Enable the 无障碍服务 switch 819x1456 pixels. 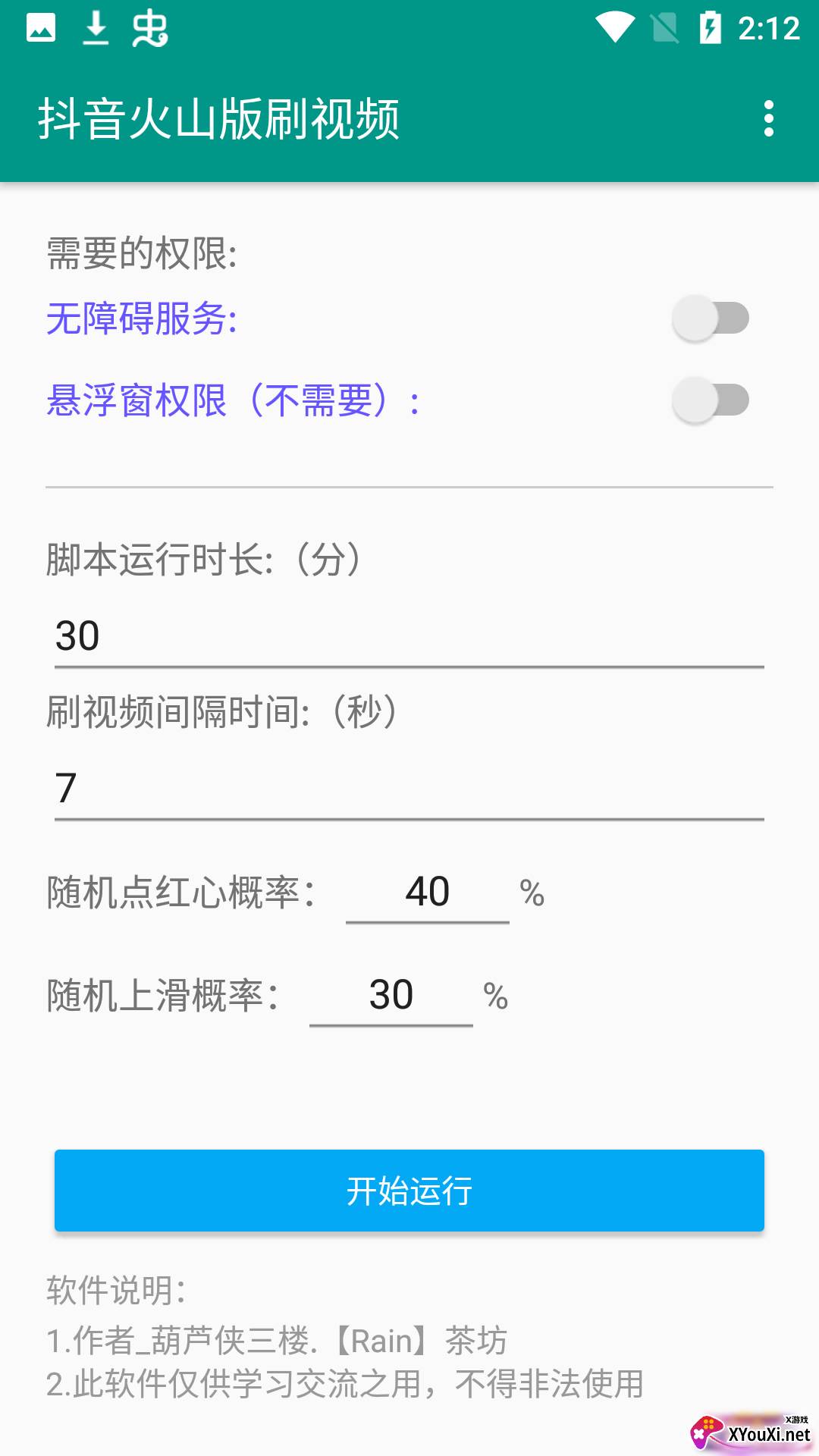click(711, 318)
